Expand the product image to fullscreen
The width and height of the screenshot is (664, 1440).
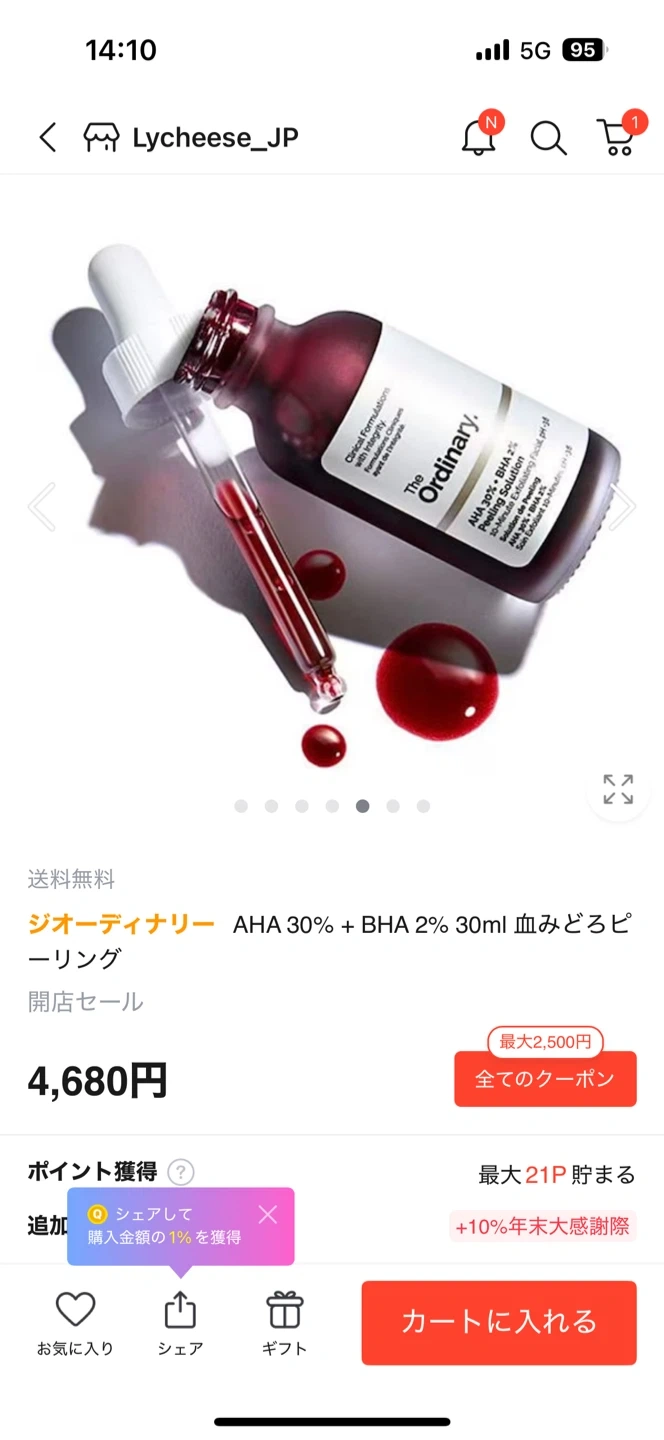coord(618,789)
